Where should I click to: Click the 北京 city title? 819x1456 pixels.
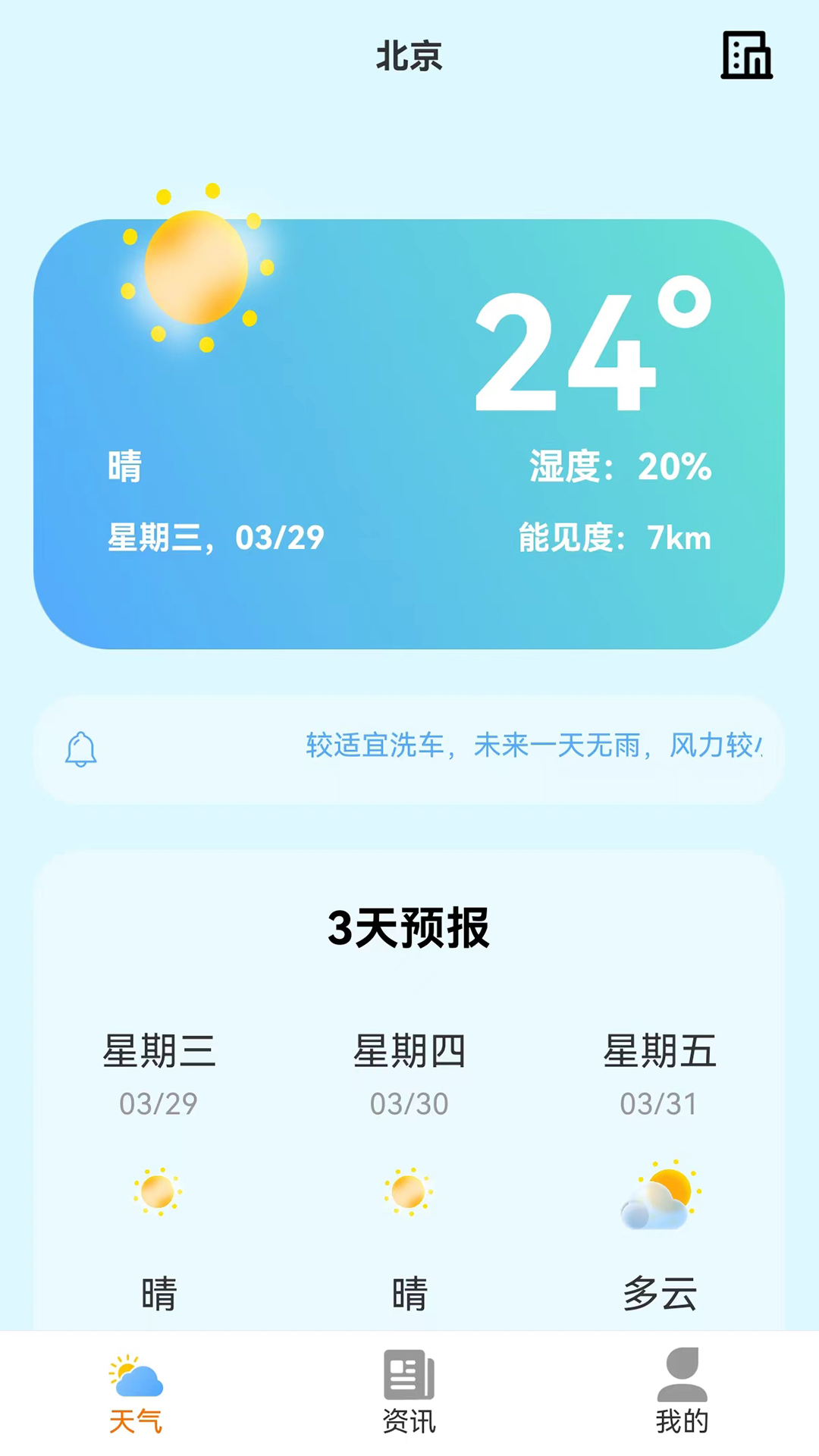pos(409,57)
